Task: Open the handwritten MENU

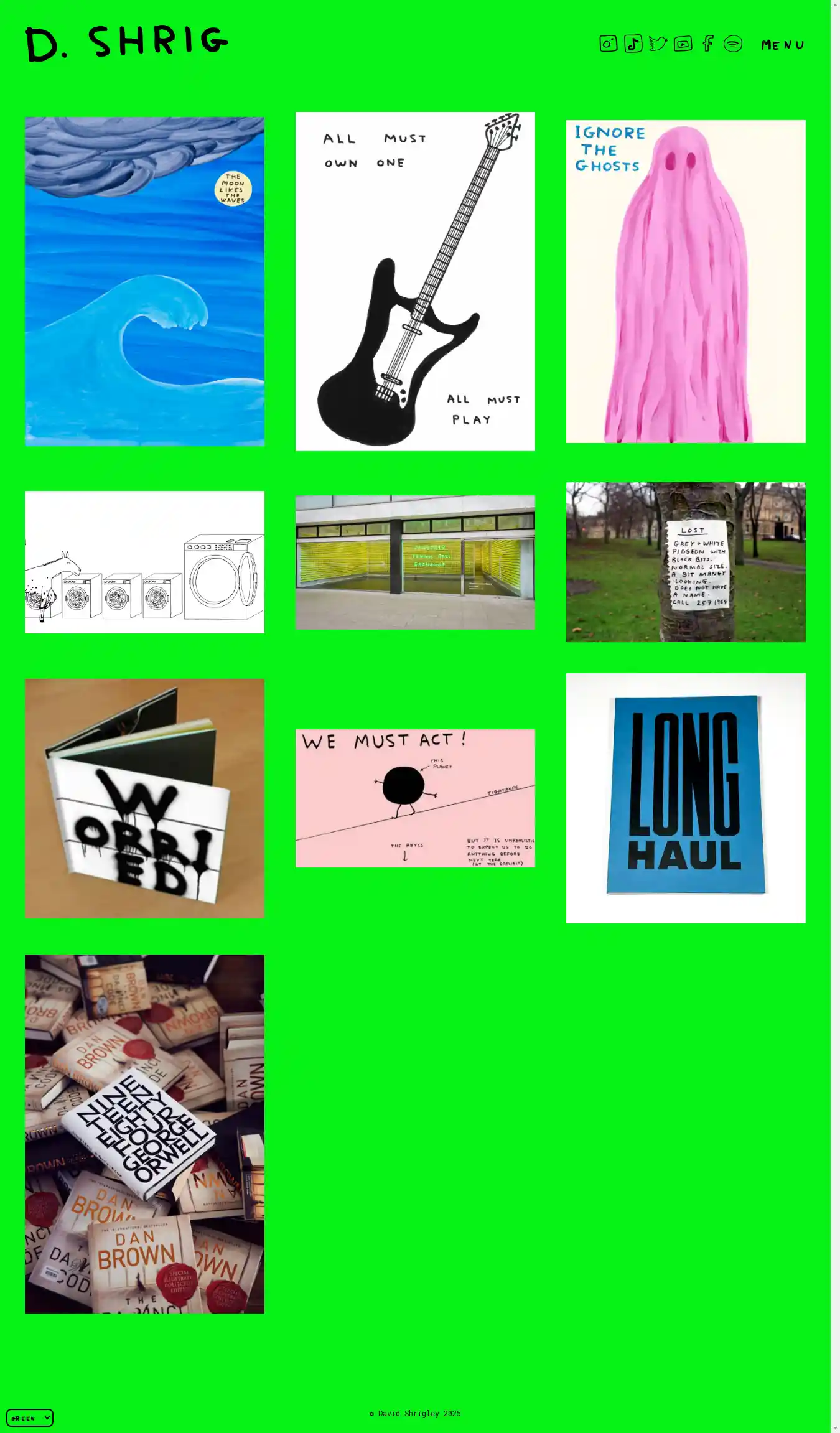Action: pyautogui.click(x=782, y=45)
